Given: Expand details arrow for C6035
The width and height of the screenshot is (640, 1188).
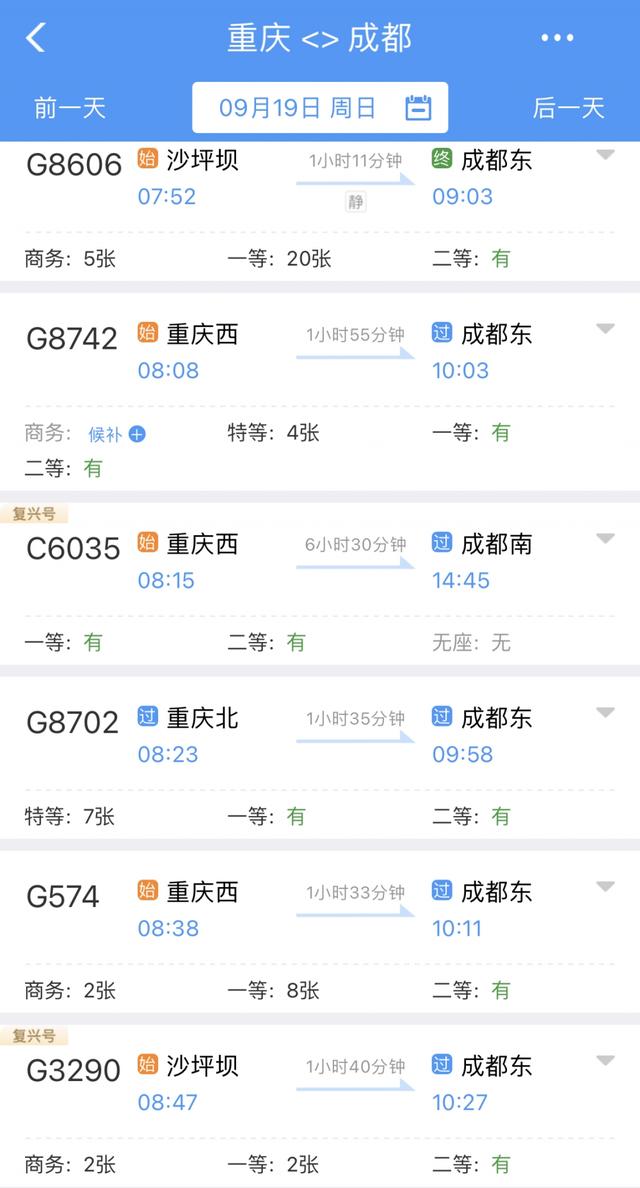Looking at the screenshot, I should [x=604, y=539].
